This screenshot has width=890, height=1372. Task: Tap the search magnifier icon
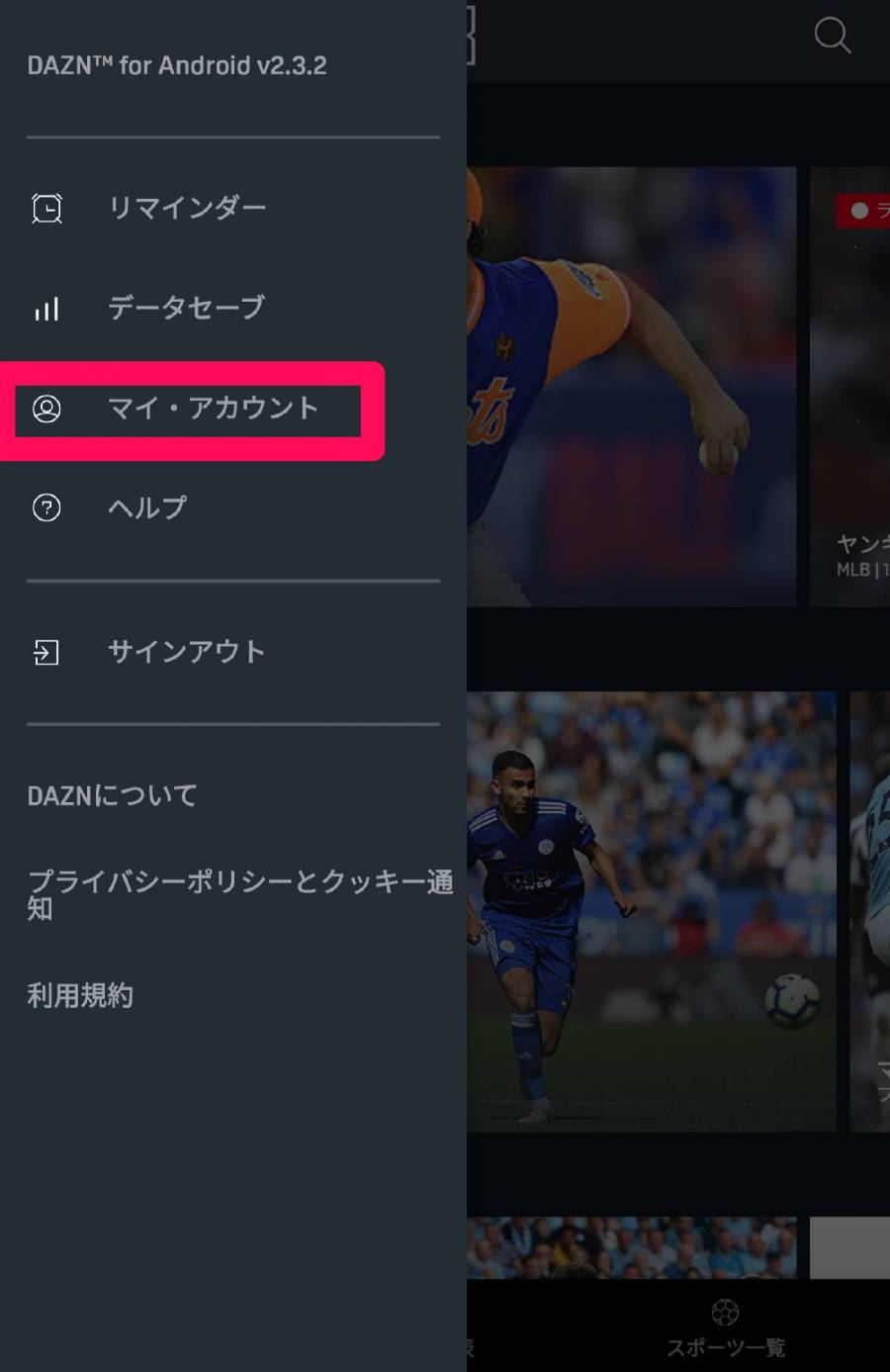[832, 36]
